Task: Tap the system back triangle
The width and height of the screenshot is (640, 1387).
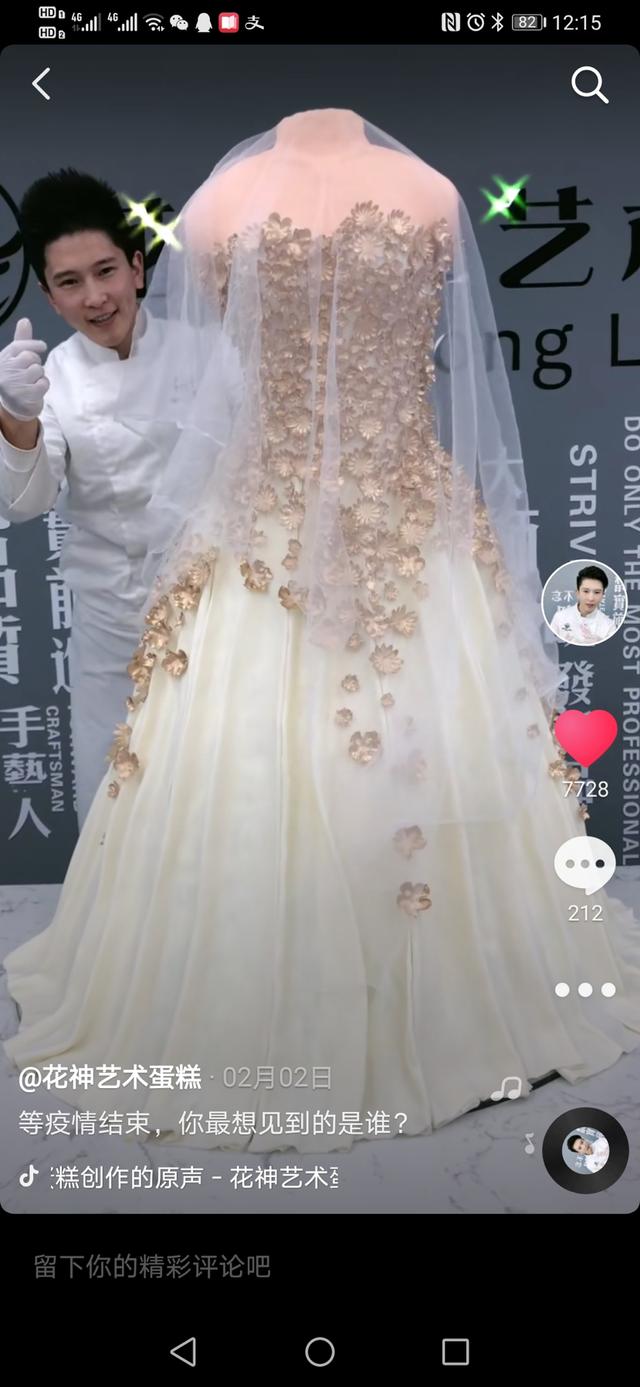Action: [x=184, y=1352]
